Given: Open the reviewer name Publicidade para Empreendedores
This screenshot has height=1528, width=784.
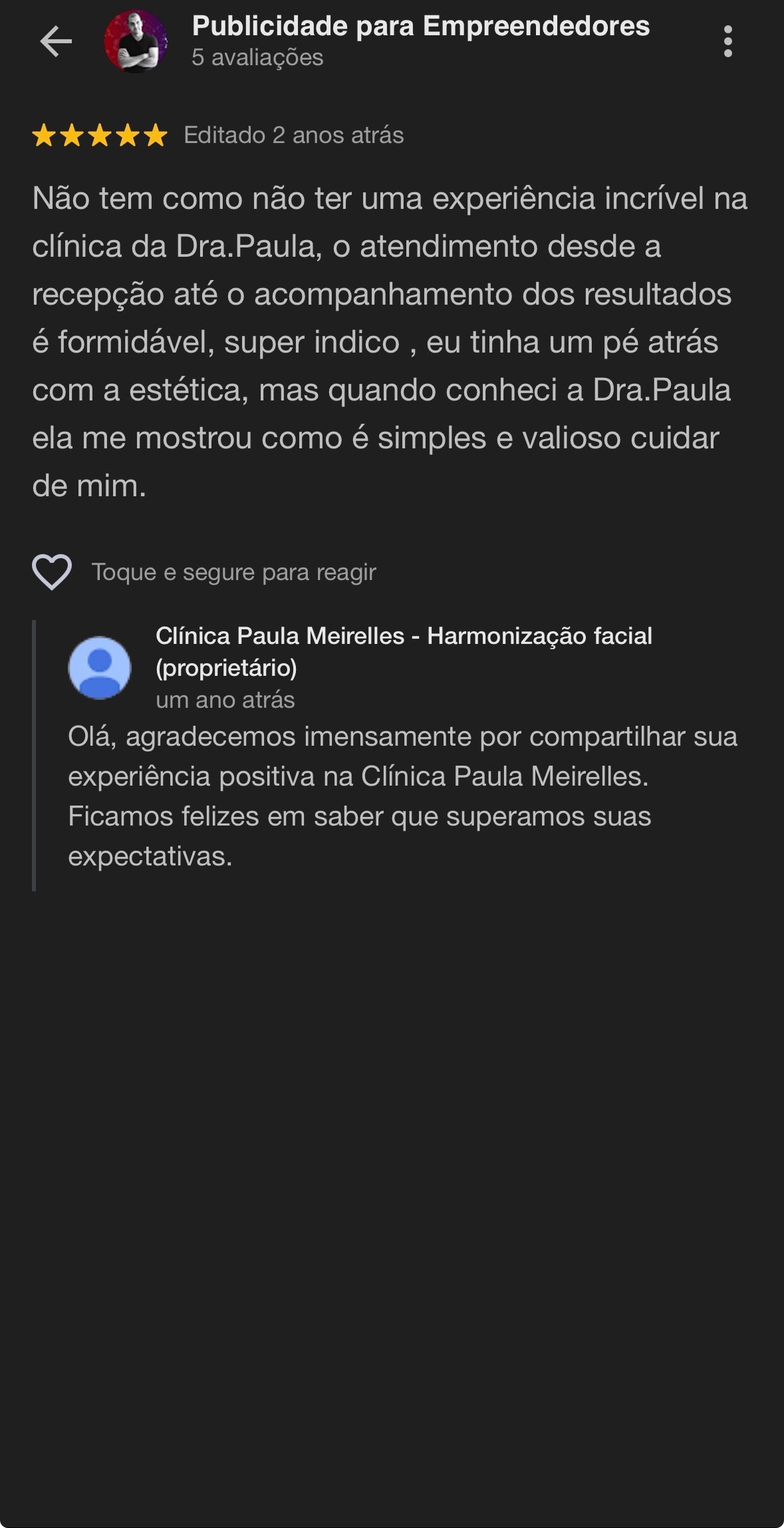Looking at the screenshot, I should [x=420, y=27].
